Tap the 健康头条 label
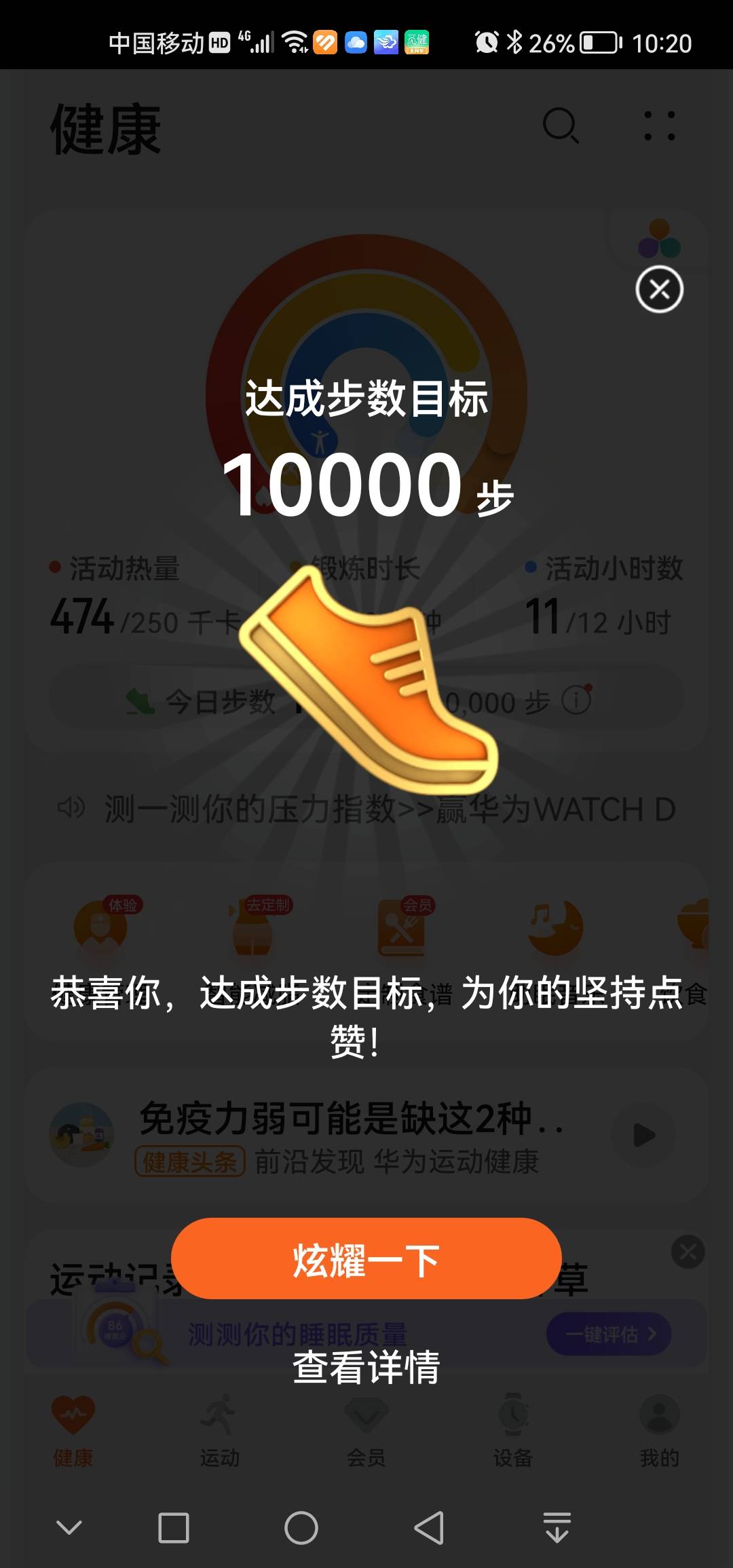Image resolution: width=733 pixels, height=1568 pixels. pyautogui.click(x=190, y=1159)
